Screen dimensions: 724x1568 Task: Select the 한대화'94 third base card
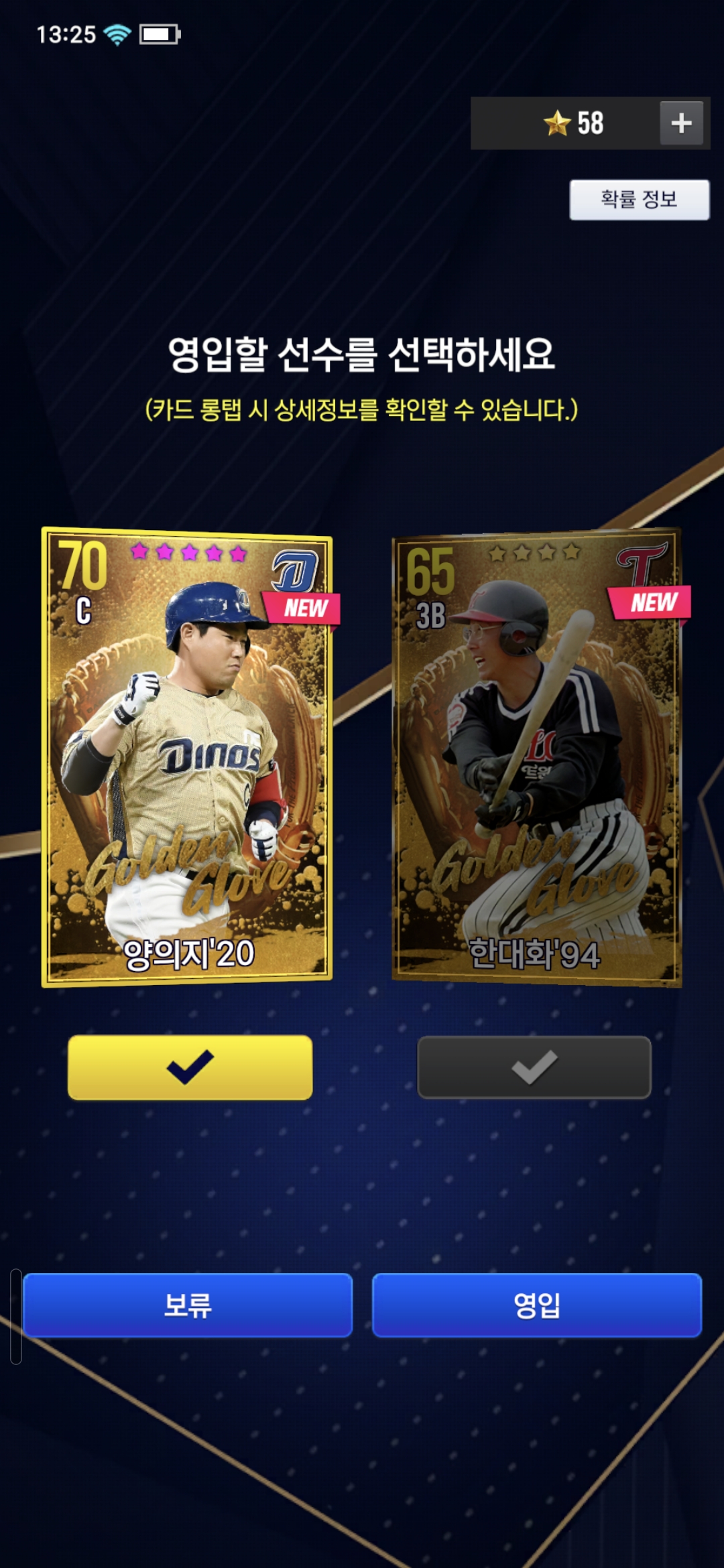tap(536, 757)
